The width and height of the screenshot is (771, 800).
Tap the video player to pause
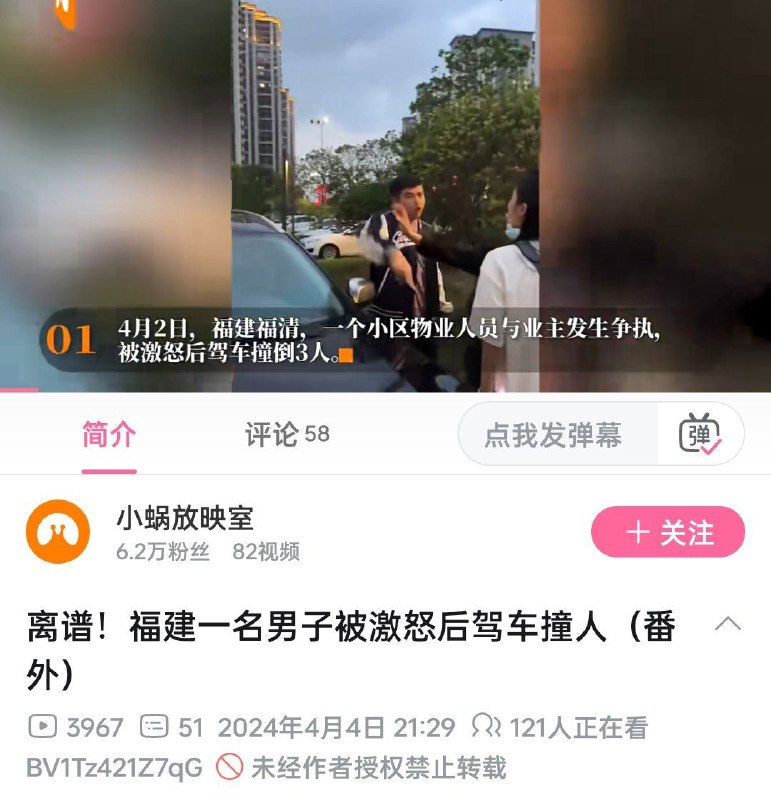pos(385,190)
